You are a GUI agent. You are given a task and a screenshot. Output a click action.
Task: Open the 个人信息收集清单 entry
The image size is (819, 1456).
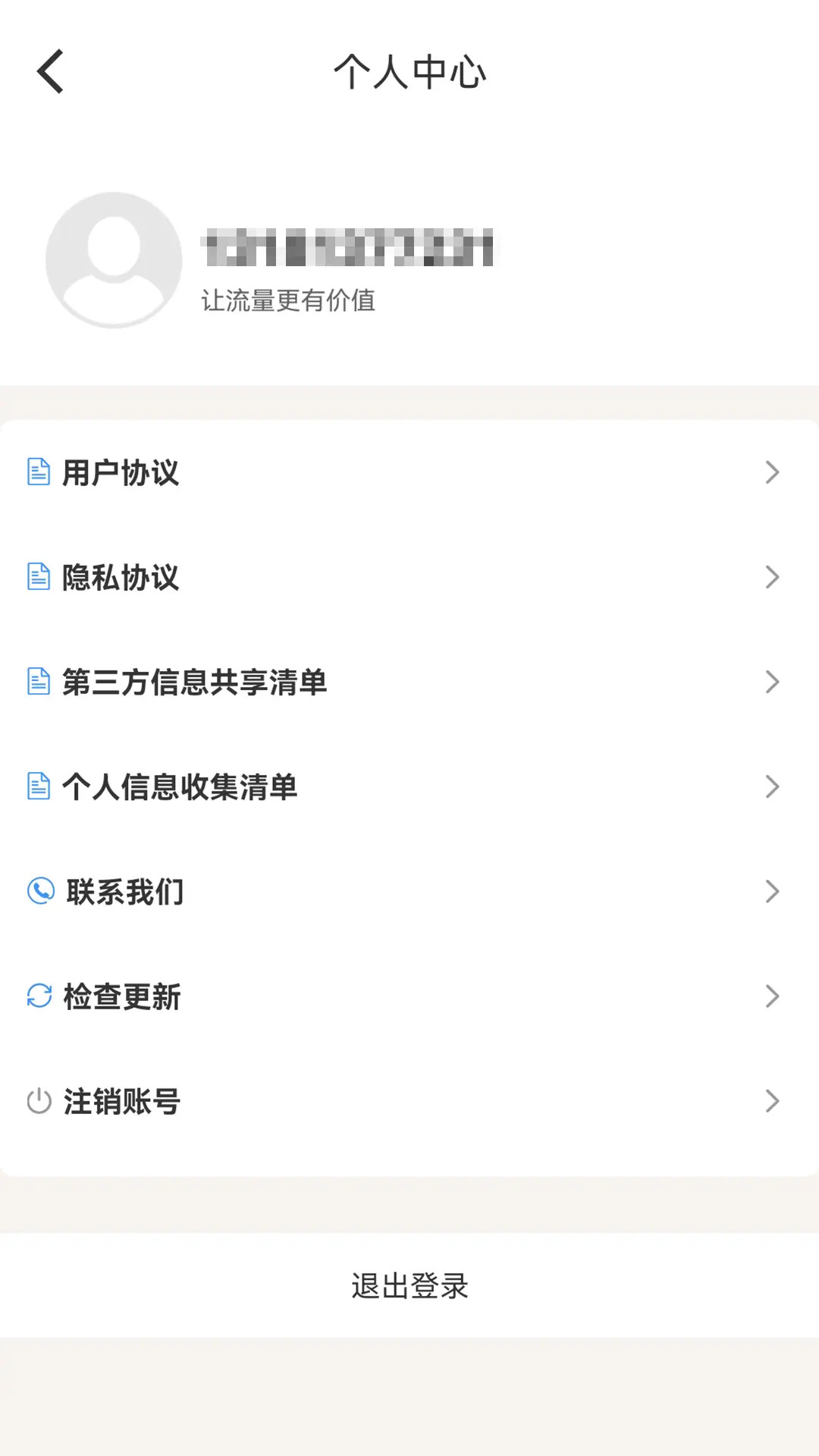coord(409,786)
